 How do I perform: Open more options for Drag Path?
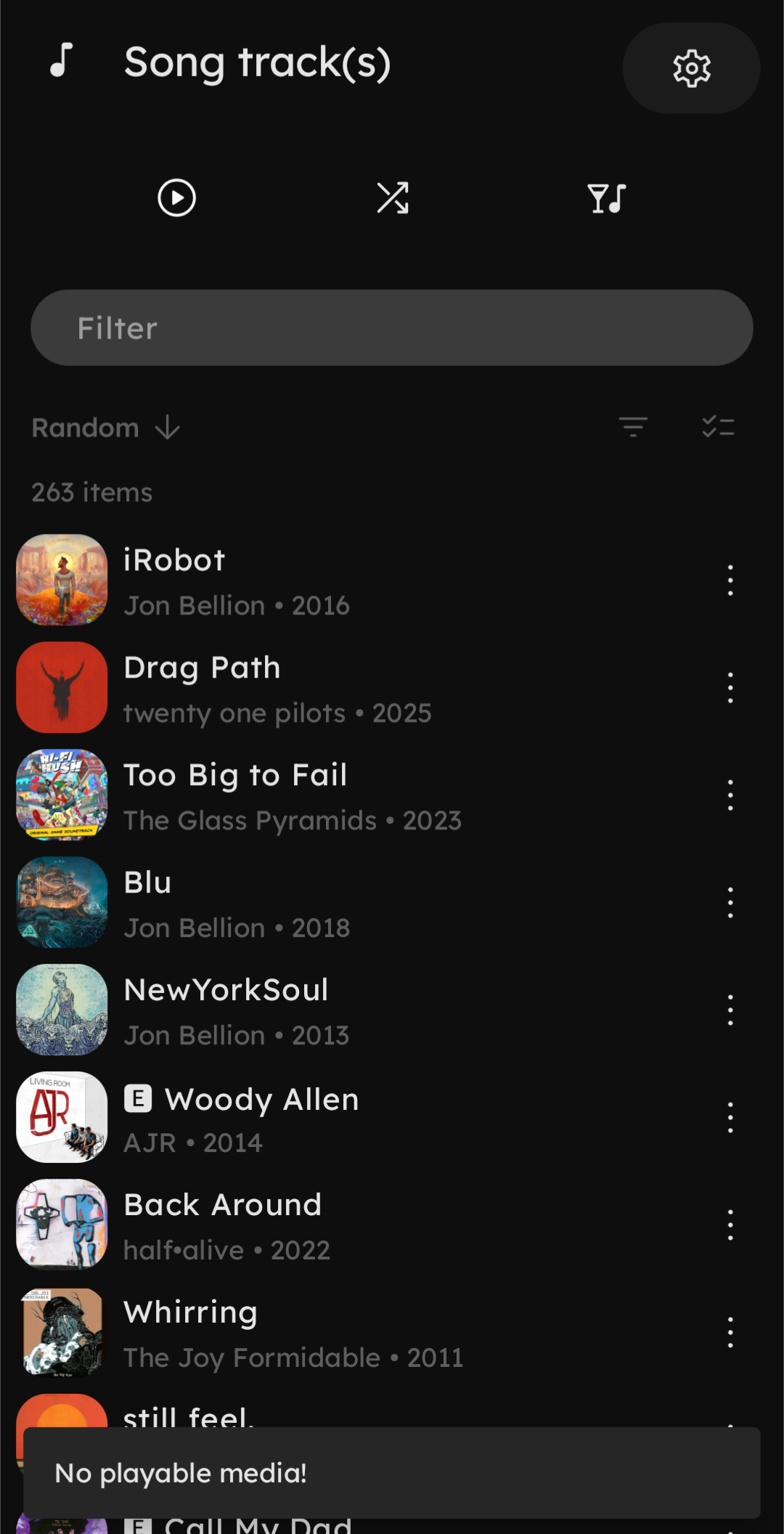click(x=730, y=688)
